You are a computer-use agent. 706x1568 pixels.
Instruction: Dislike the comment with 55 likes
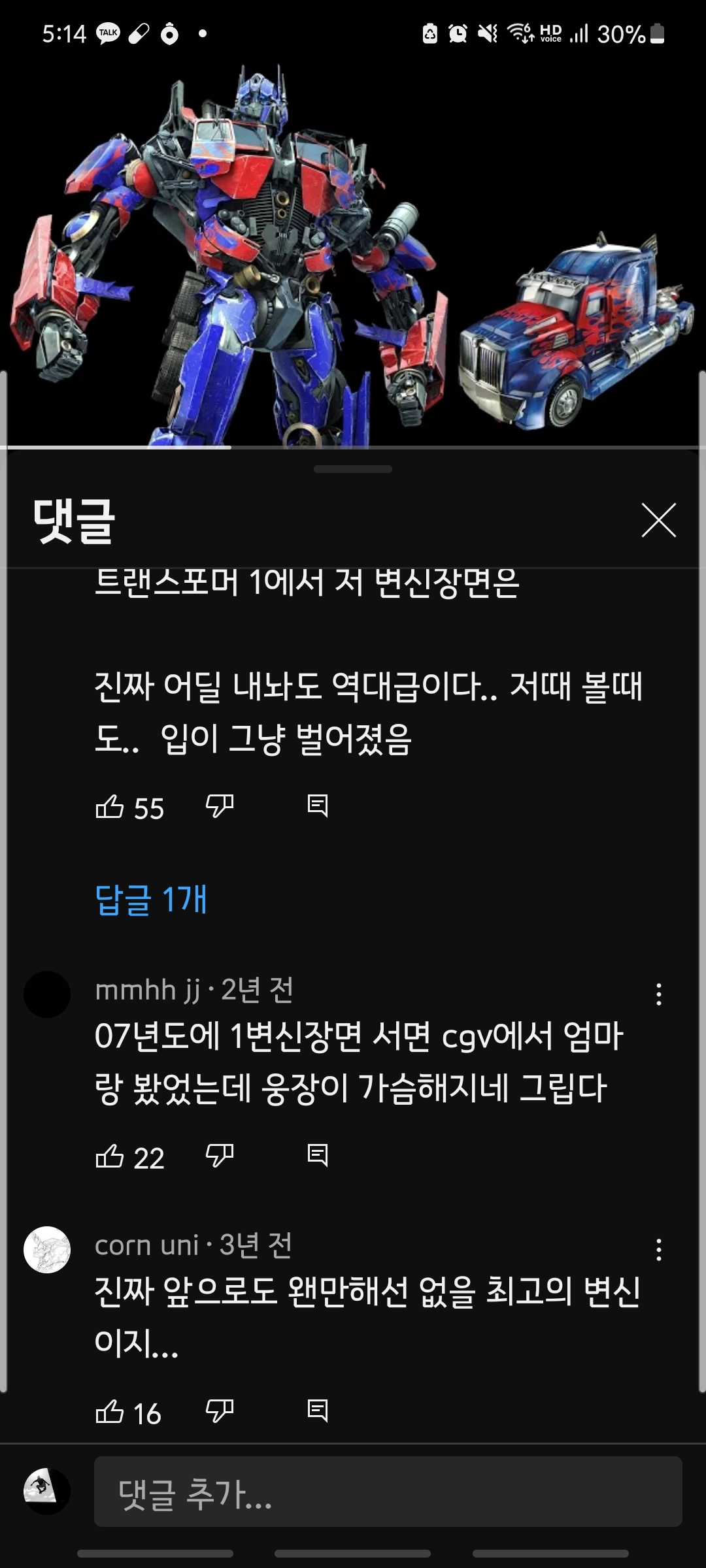coord(220,807)
